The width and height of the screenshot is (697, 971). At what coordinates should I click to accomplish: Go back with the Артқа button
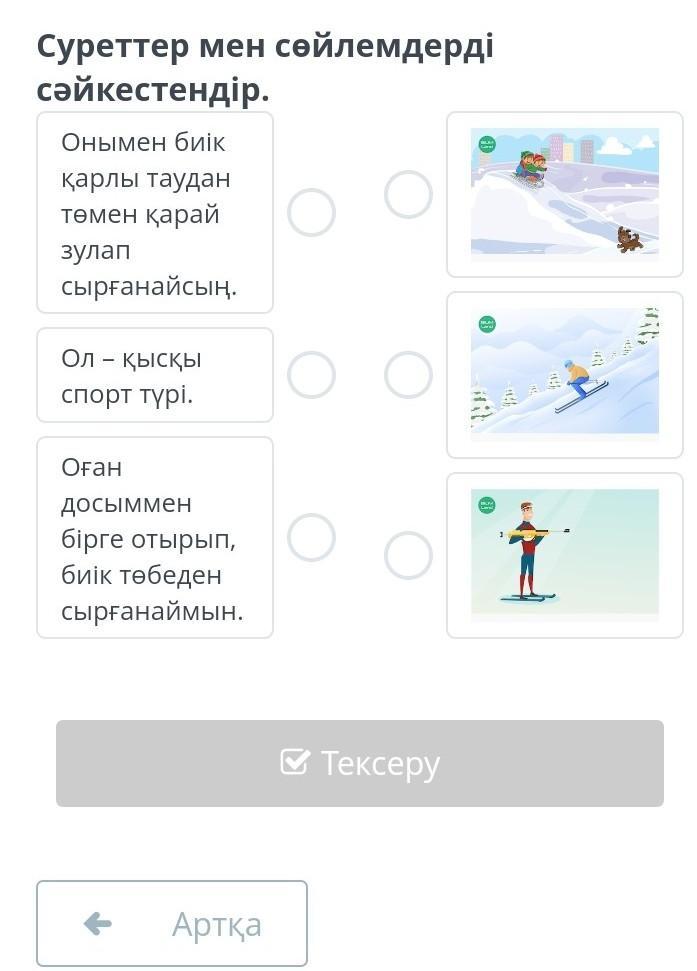tap(172, 923)
